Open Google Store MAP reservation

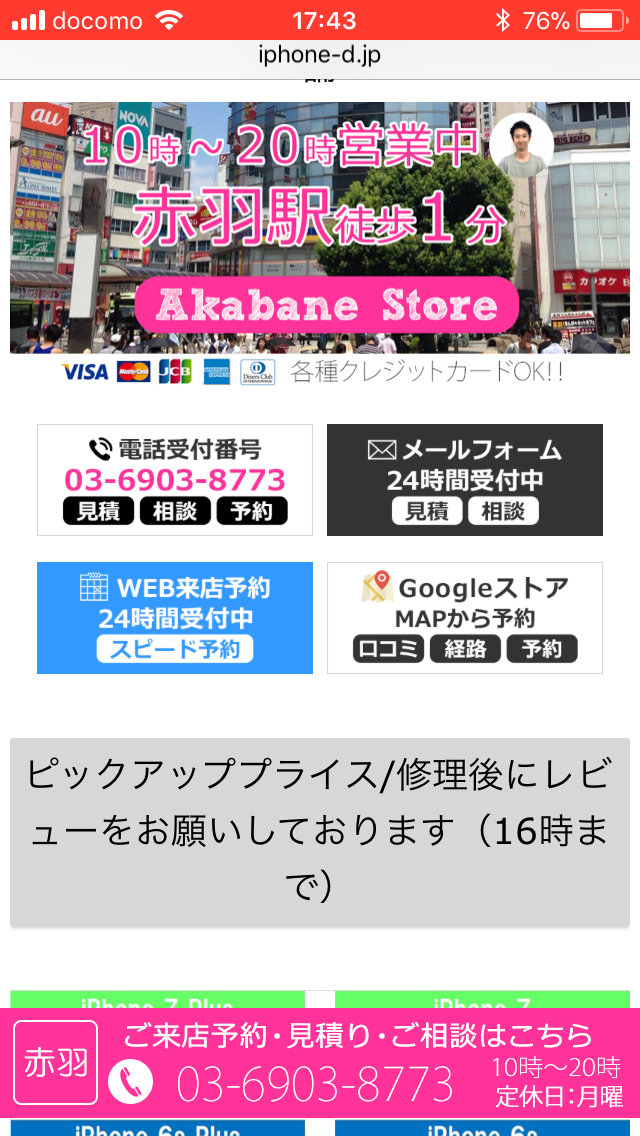tap(464, 618)
